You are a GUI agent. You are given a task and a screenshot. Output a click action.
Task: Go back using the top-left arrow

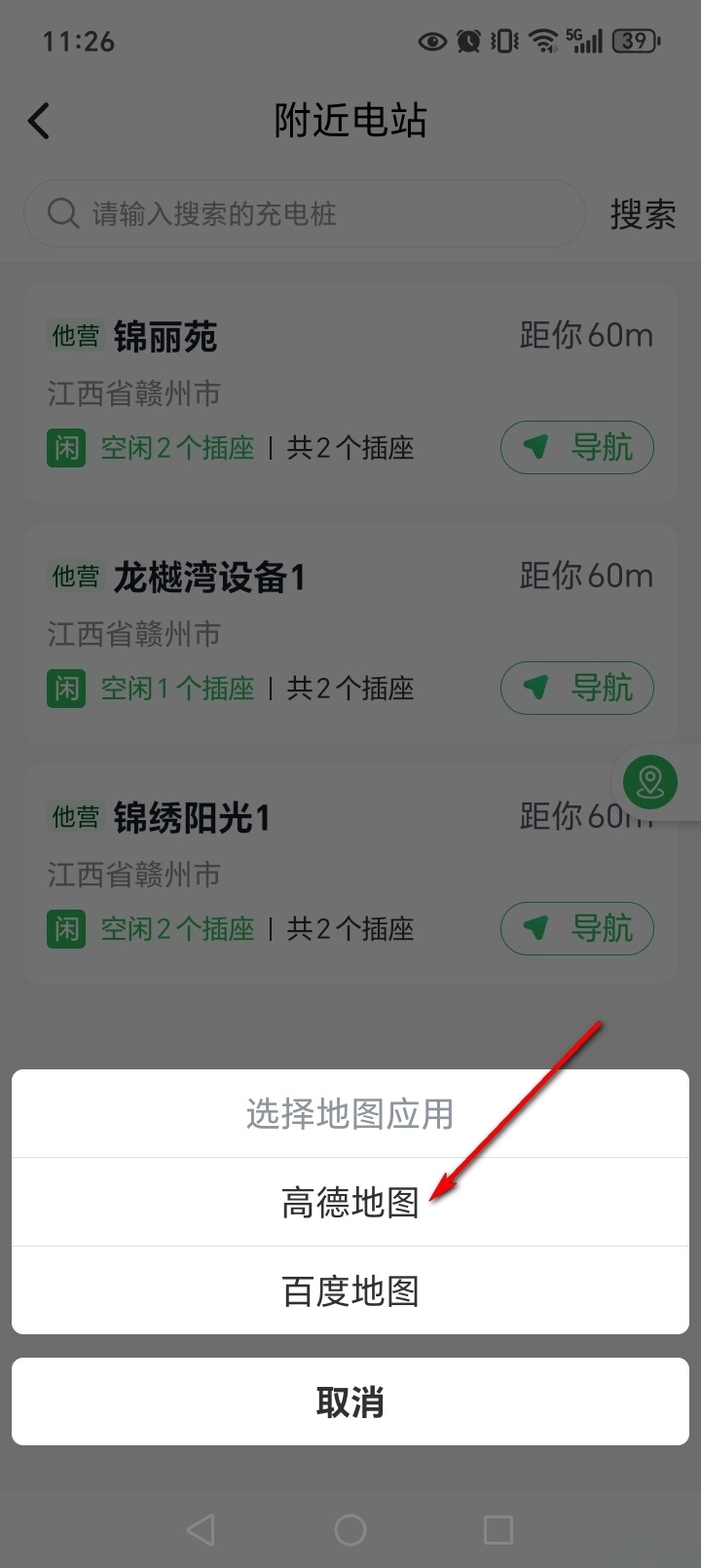click(x=39, y=121)
